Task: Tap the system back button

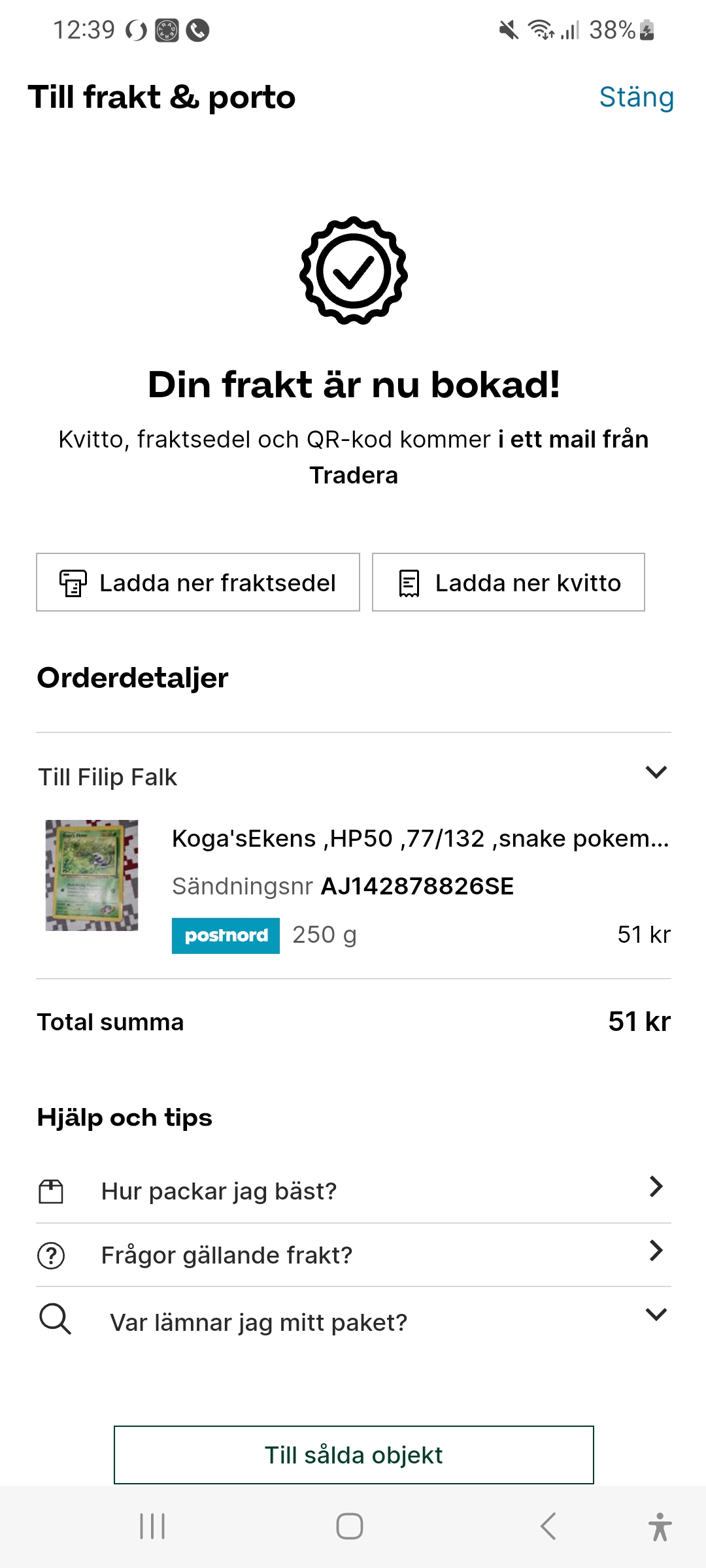Action: (x=548, y=1527)
